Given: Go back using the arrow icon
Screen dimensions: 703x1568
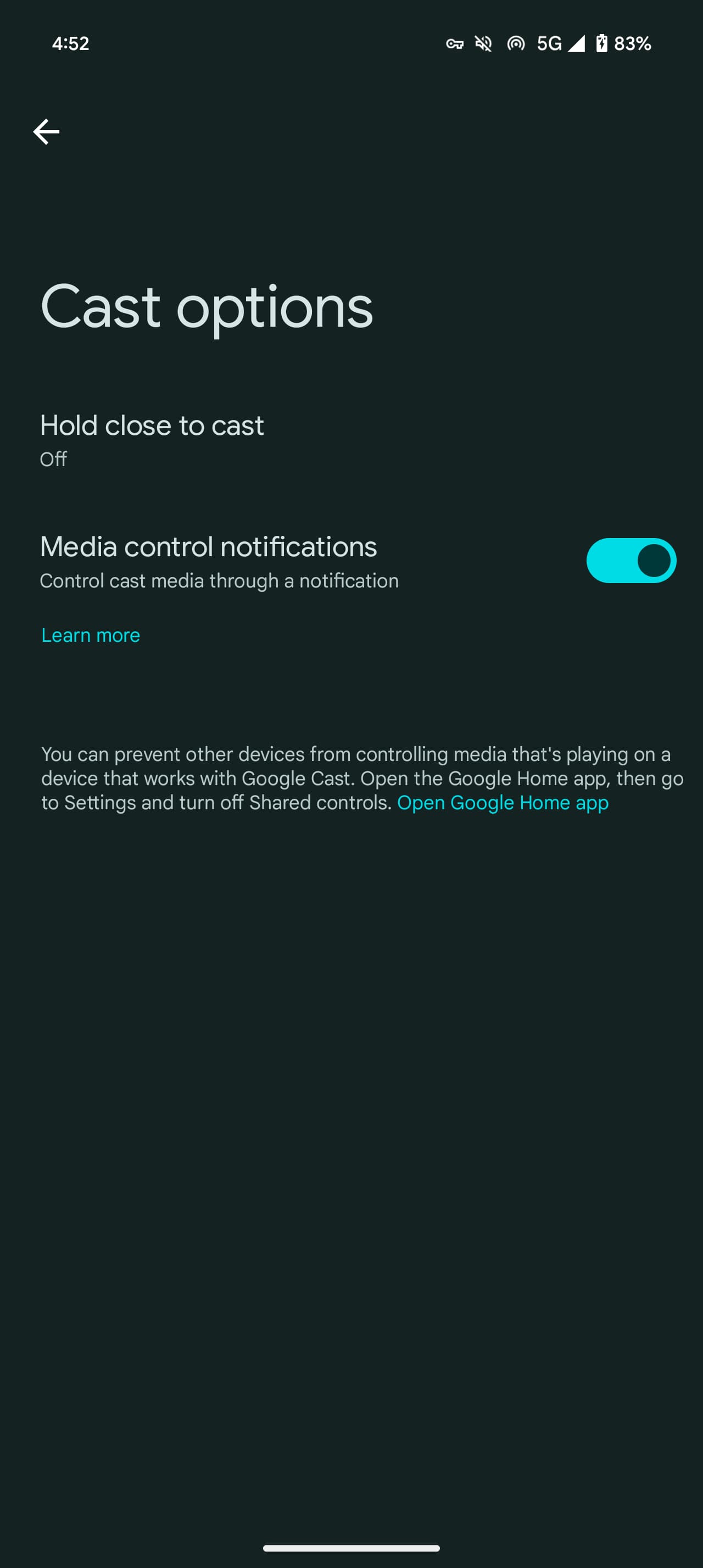Looking at the screenshot, I should [x=46, y=132].
